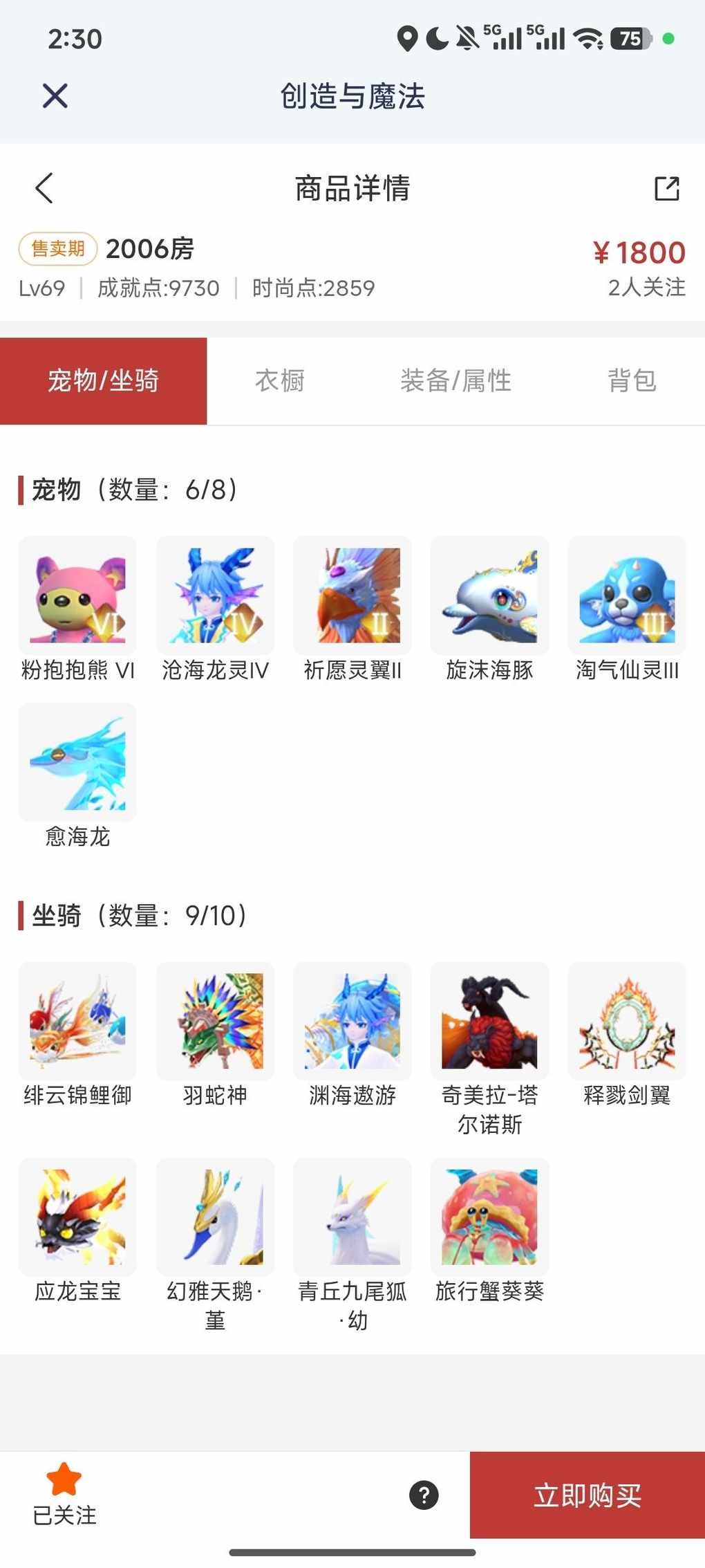Go back from 商品详情
The width and height of the screenshot is (705, 1568).
tap(44, 188)
